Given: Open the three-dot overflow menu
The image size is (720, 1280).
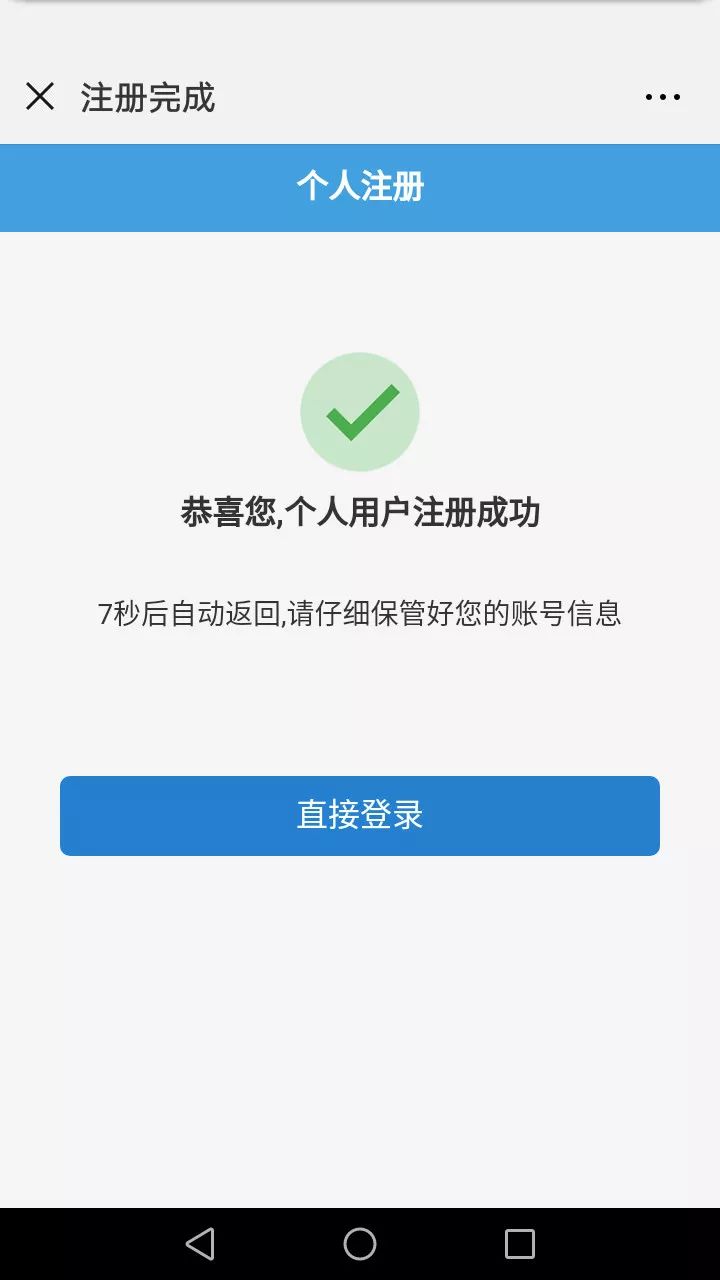Looking at the screenshot, I should pyautogui.click(x=663, y=97).
